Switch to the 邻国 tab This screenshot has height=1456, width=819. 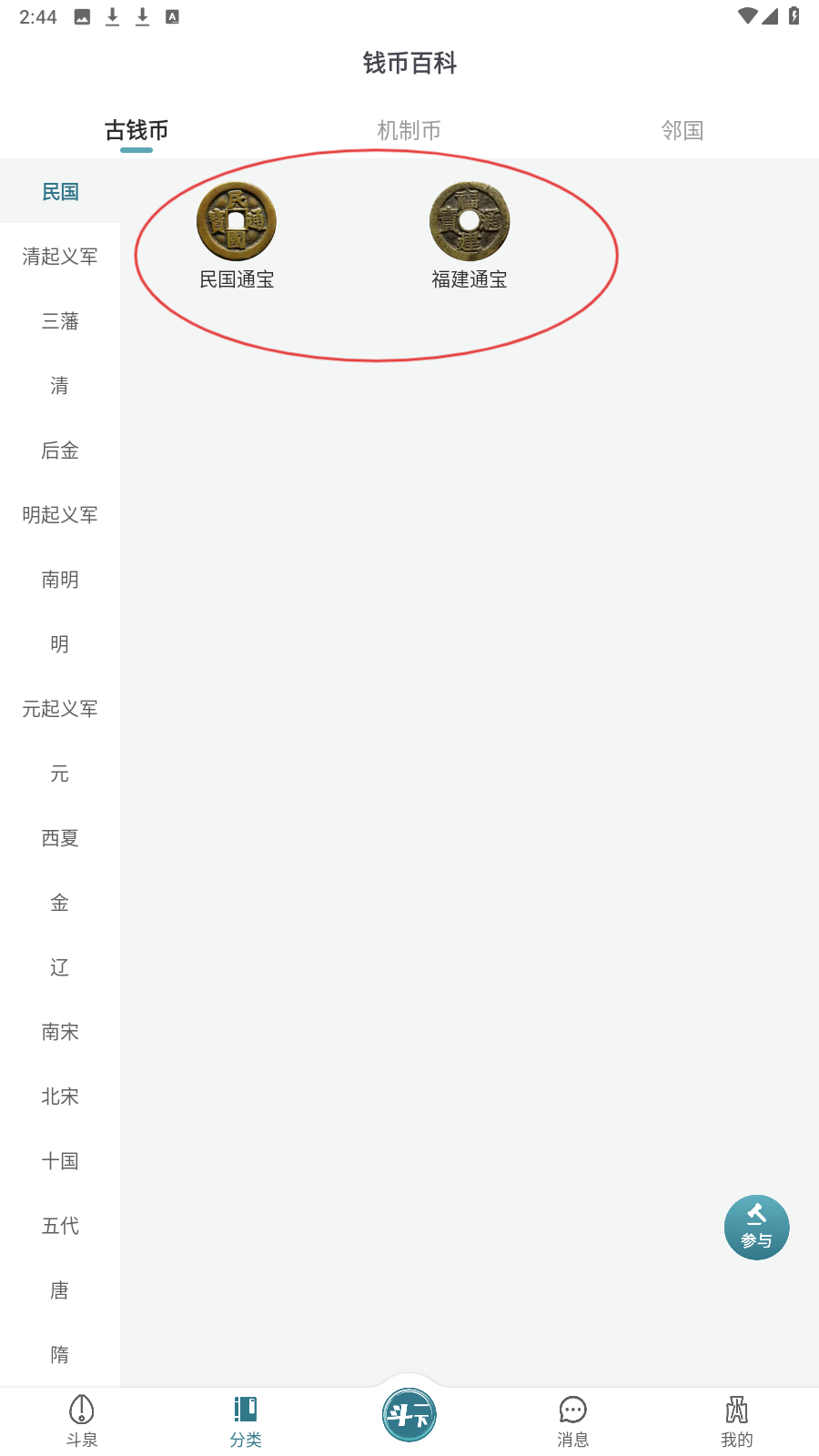click(682, 130)
